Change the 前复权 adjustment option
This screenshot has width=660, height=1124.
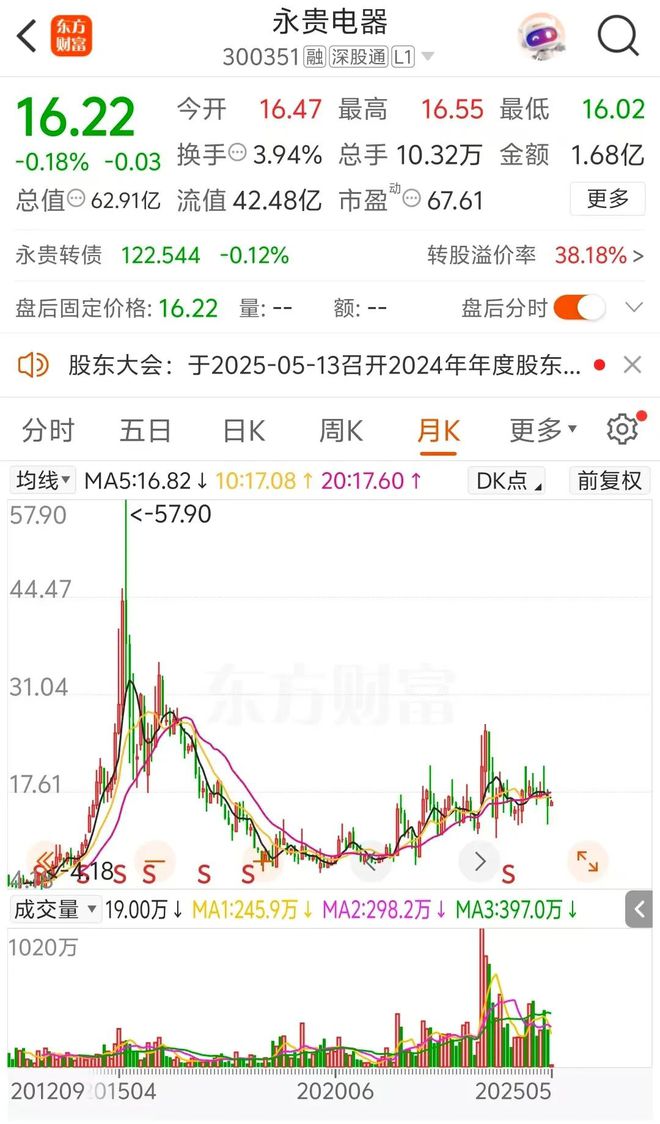609,480
